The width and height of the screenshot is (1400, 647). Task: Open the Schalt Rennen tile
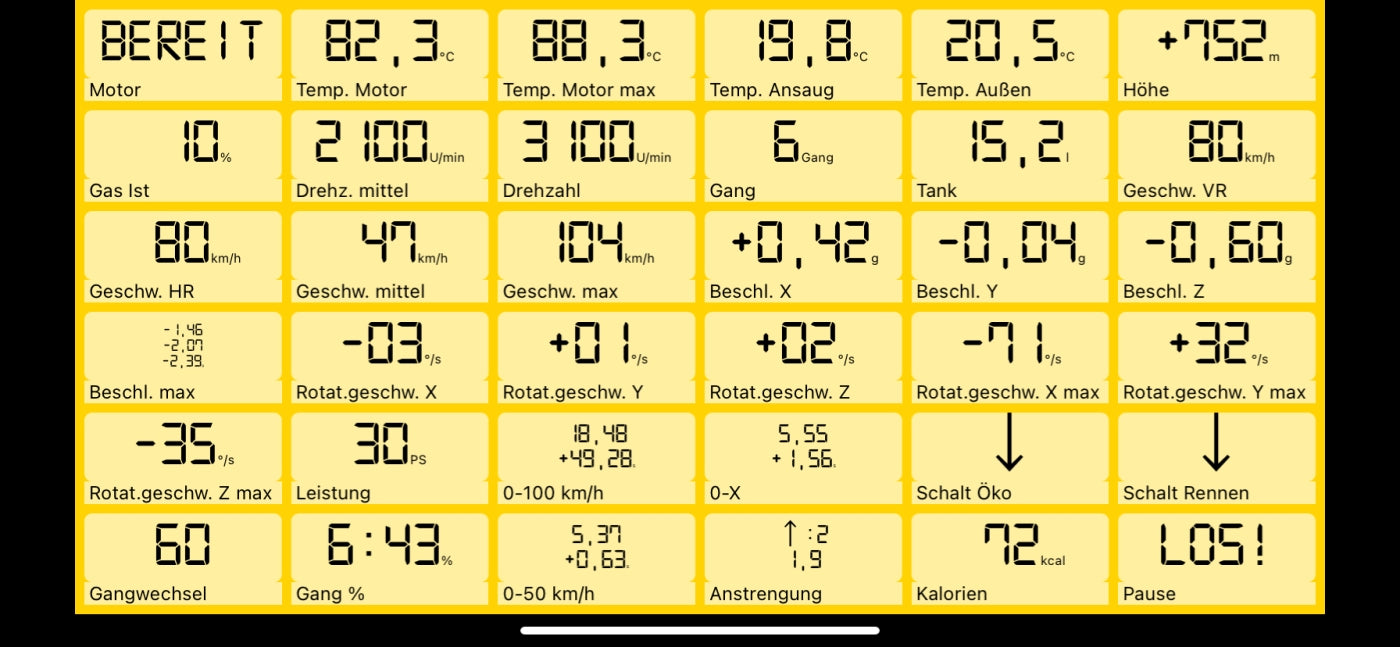pos(1216,458)
